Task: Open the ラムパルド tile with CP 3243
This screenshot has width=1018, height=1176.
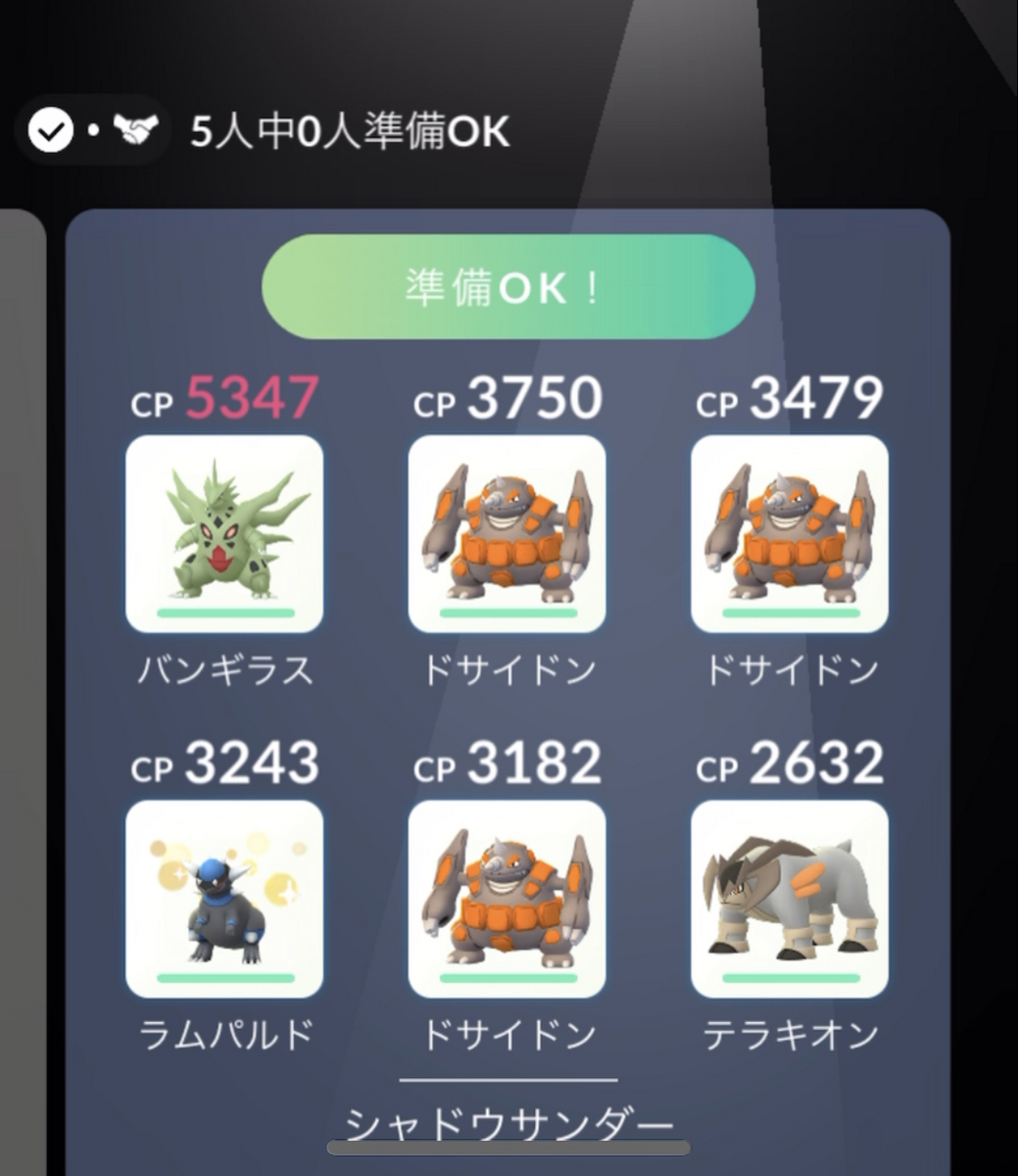Action: click(224, 899)
